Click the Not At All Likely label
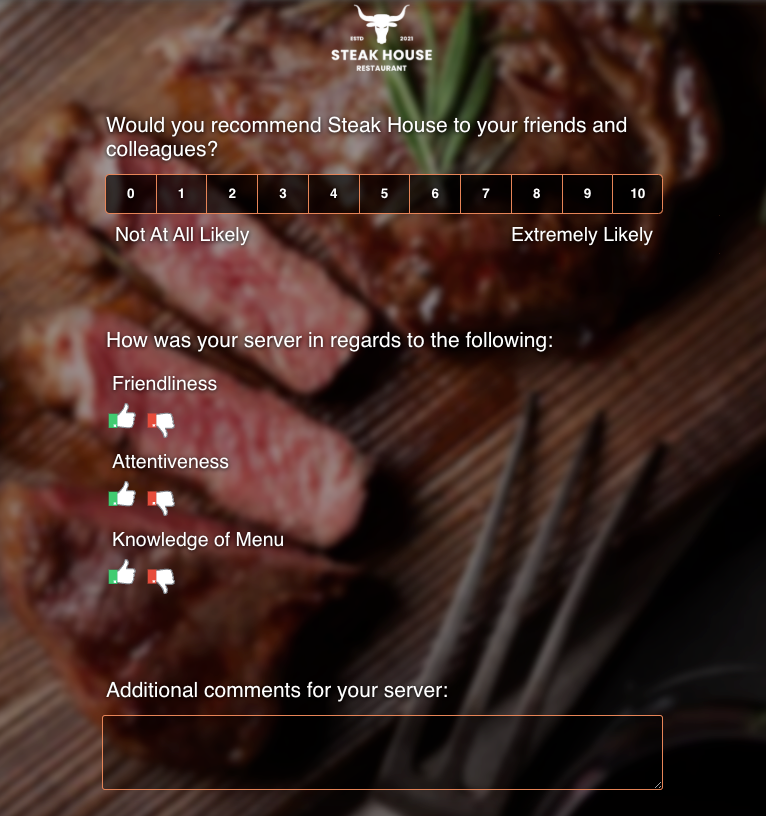This screenshot has height=816, width=766. click(180, 235)
